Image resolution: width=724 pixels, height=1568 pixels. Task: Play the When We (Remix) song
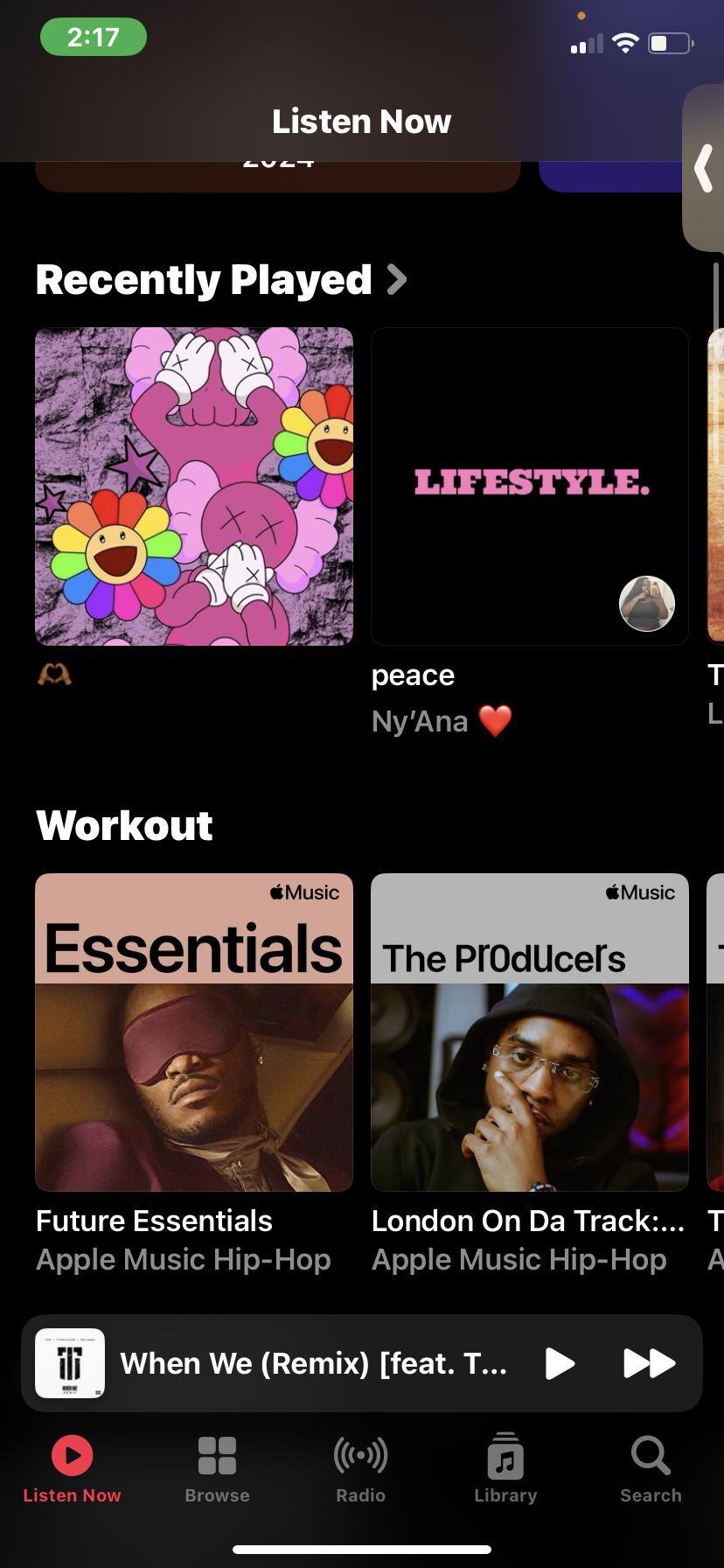click(560, 1363)
